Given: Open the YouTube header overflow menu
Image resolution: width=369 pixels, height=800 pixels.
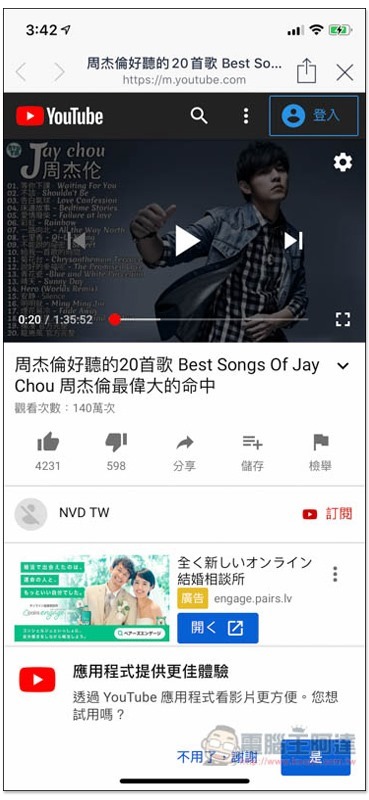Looking at the screenshot, I should tap(246, 116).
